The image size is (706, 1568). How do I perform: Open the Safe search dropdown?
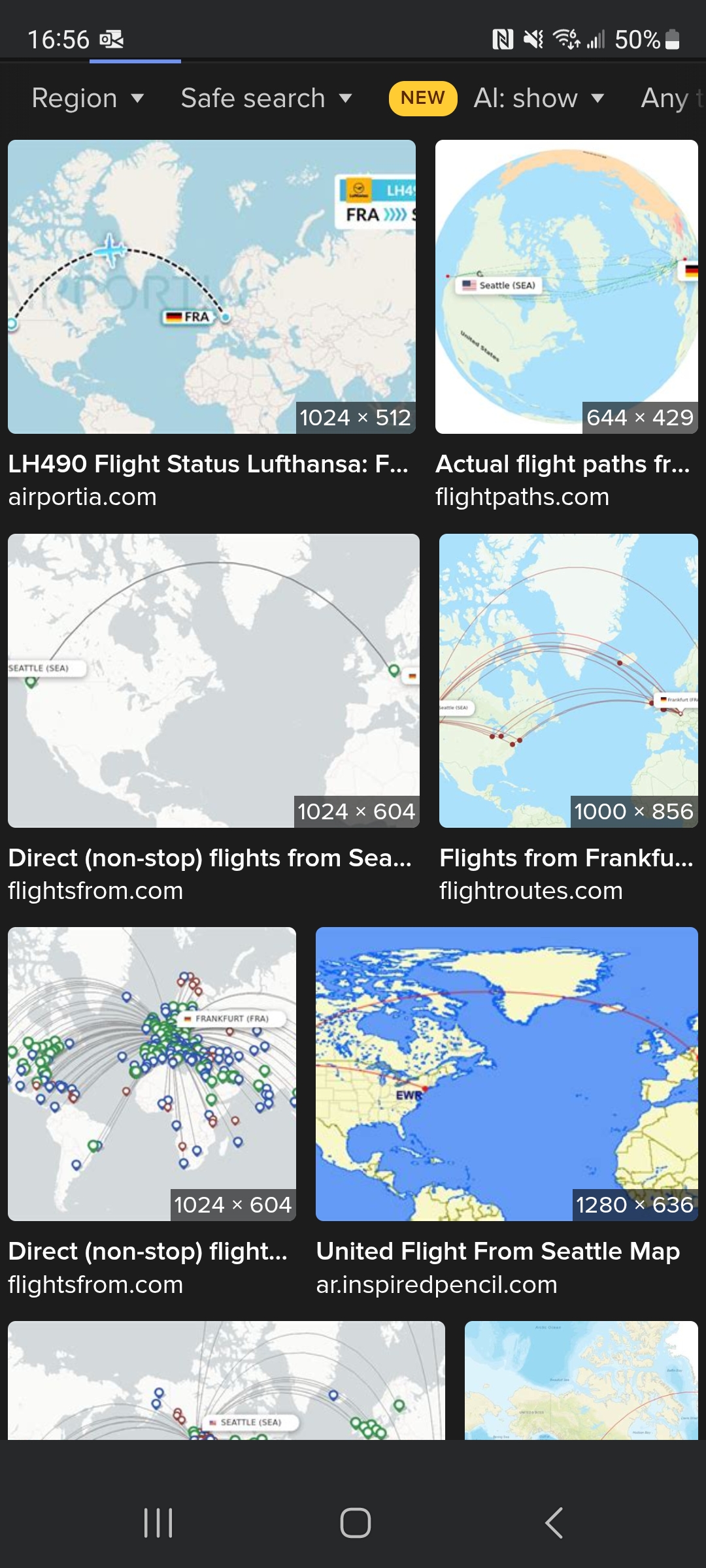266,98
